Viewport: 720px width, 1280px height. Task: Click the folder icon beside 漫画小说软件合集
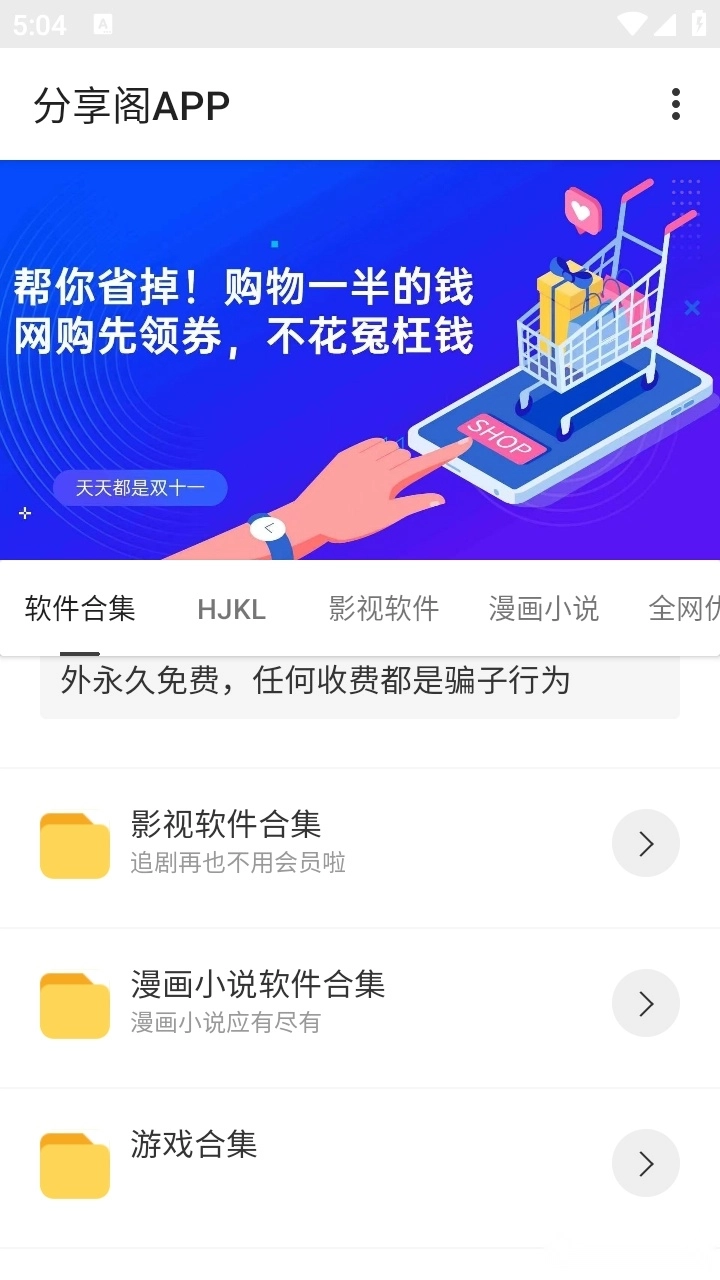[x=74, y=1003]
